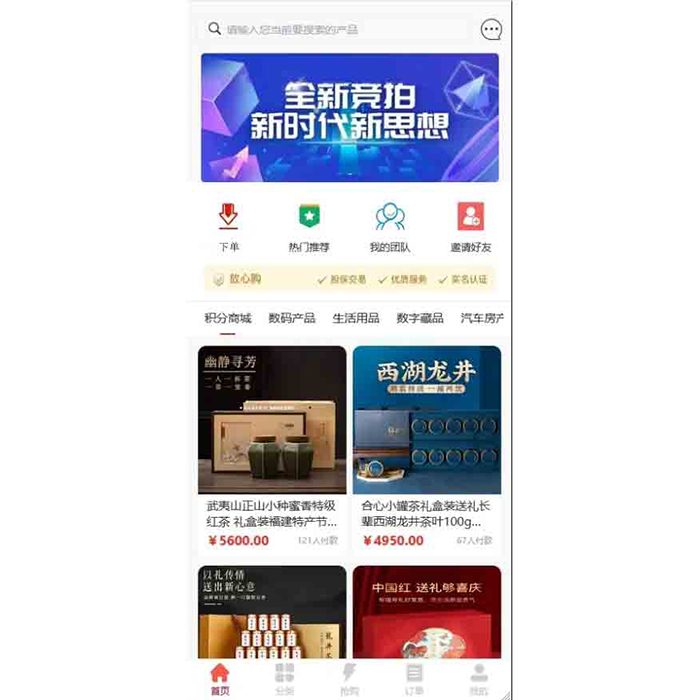The height and width of the screenshot is (700, 700).
Task: Switch to the 数码产品 tab
Action: tap(292, 318)
